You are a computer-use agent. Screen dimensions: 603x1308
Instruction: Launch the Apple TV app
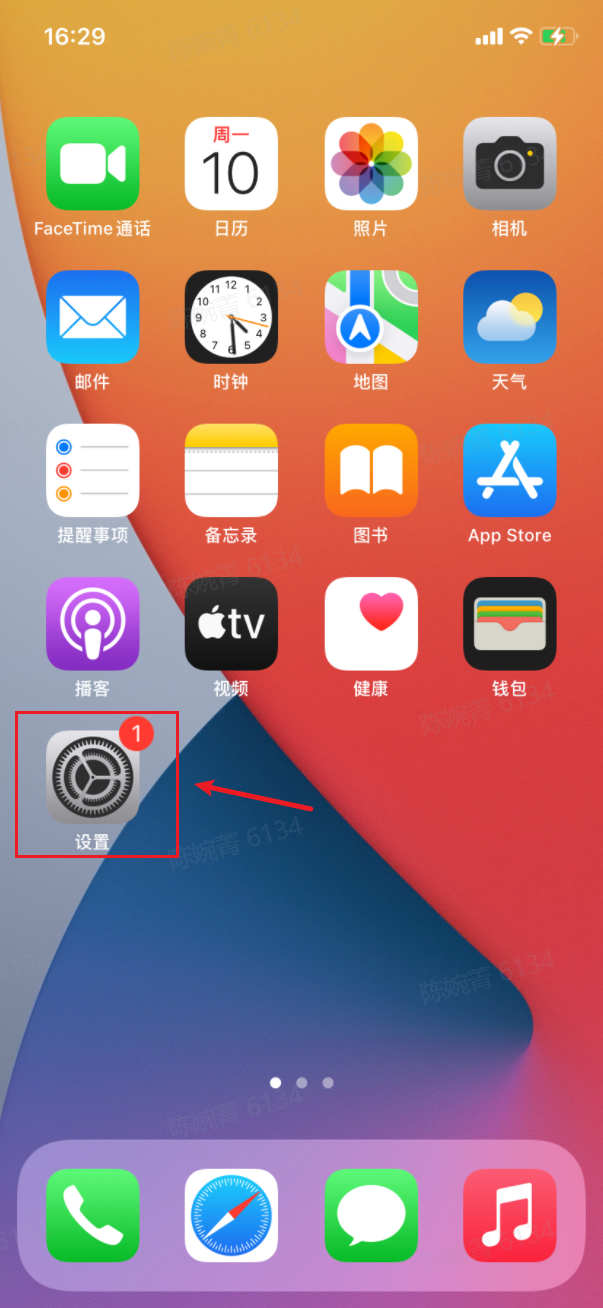(231, 623)
